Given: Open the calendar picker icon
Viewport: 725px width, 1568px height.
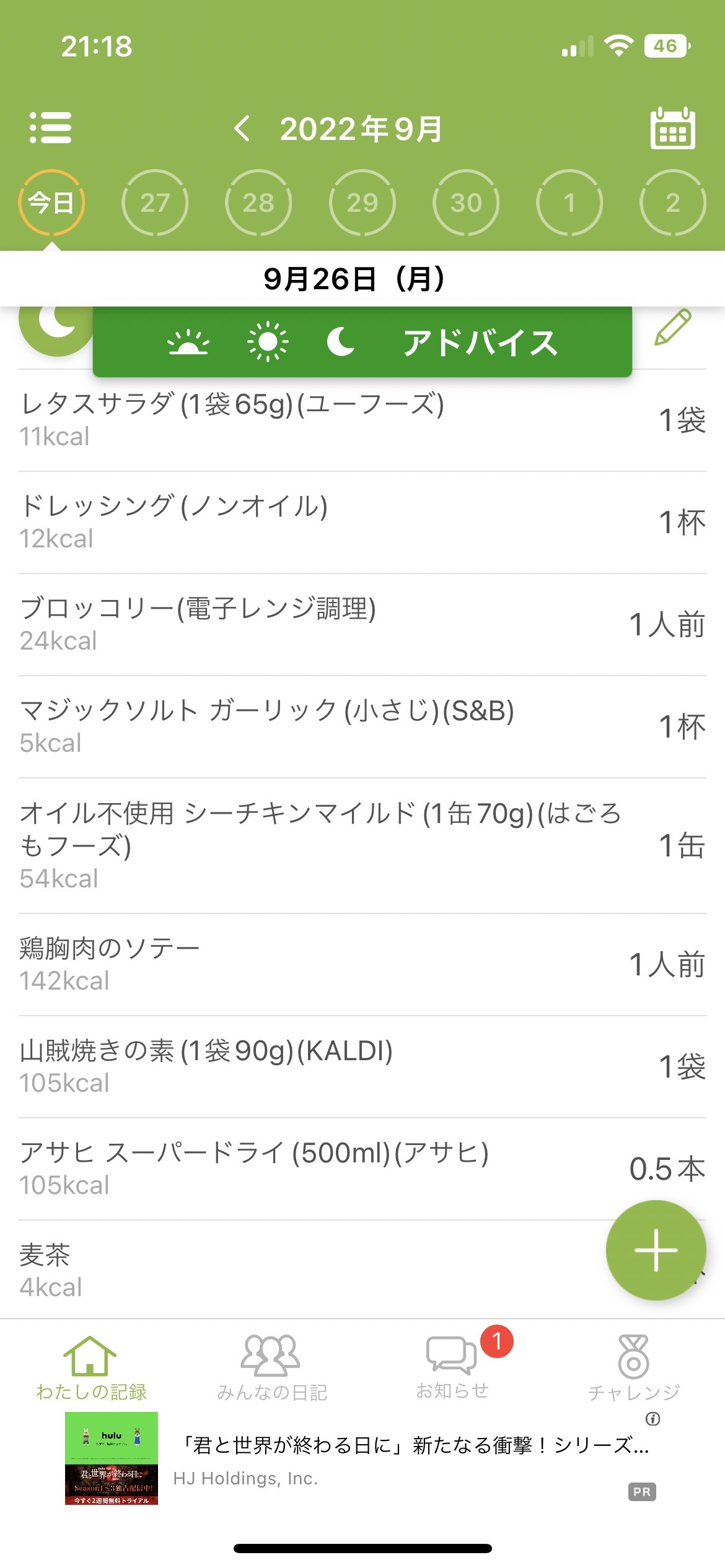Looking at the screenshot, I should [x=672, y=128].
